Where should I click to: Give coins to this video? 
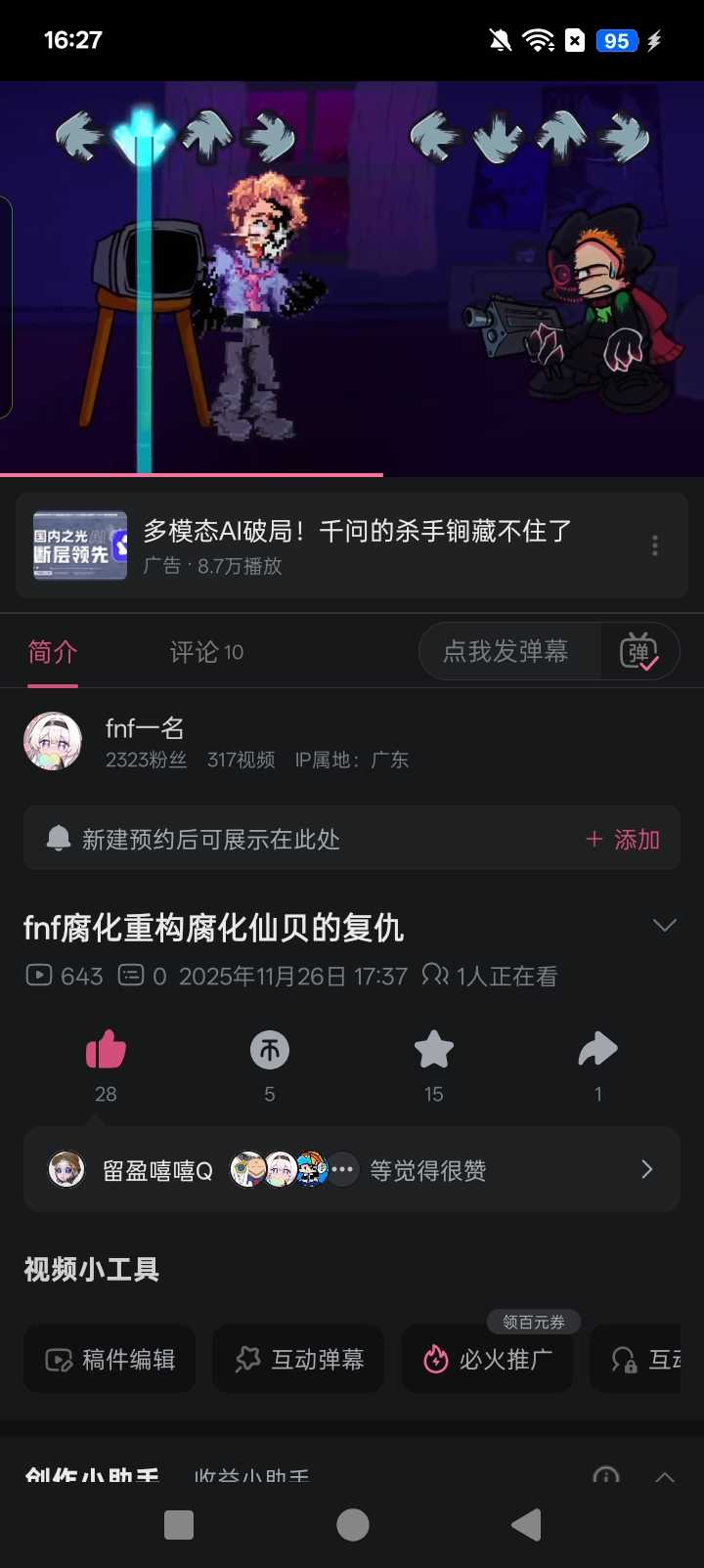pos(270,1051)
